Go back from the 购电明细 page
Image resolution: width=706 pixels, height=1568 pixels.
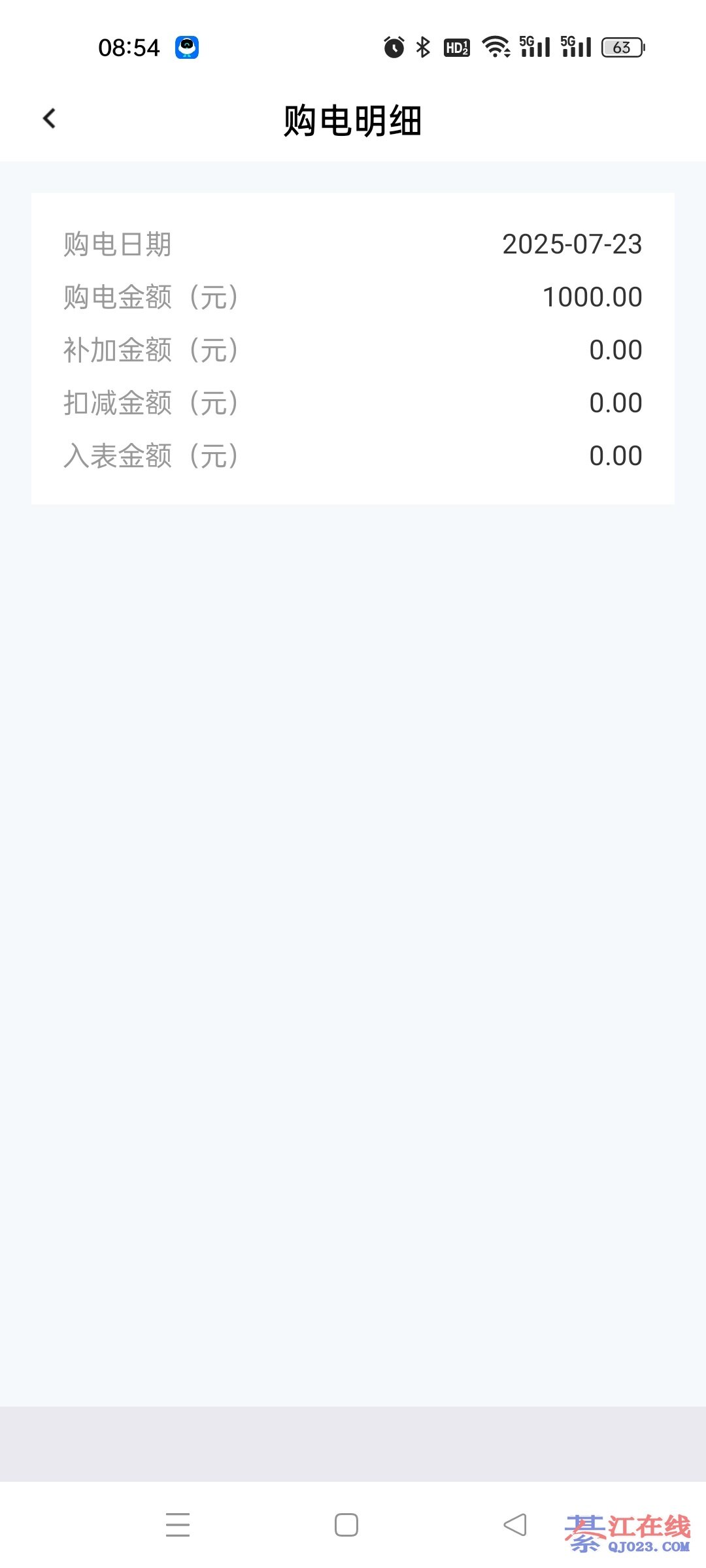coord(49,119)
